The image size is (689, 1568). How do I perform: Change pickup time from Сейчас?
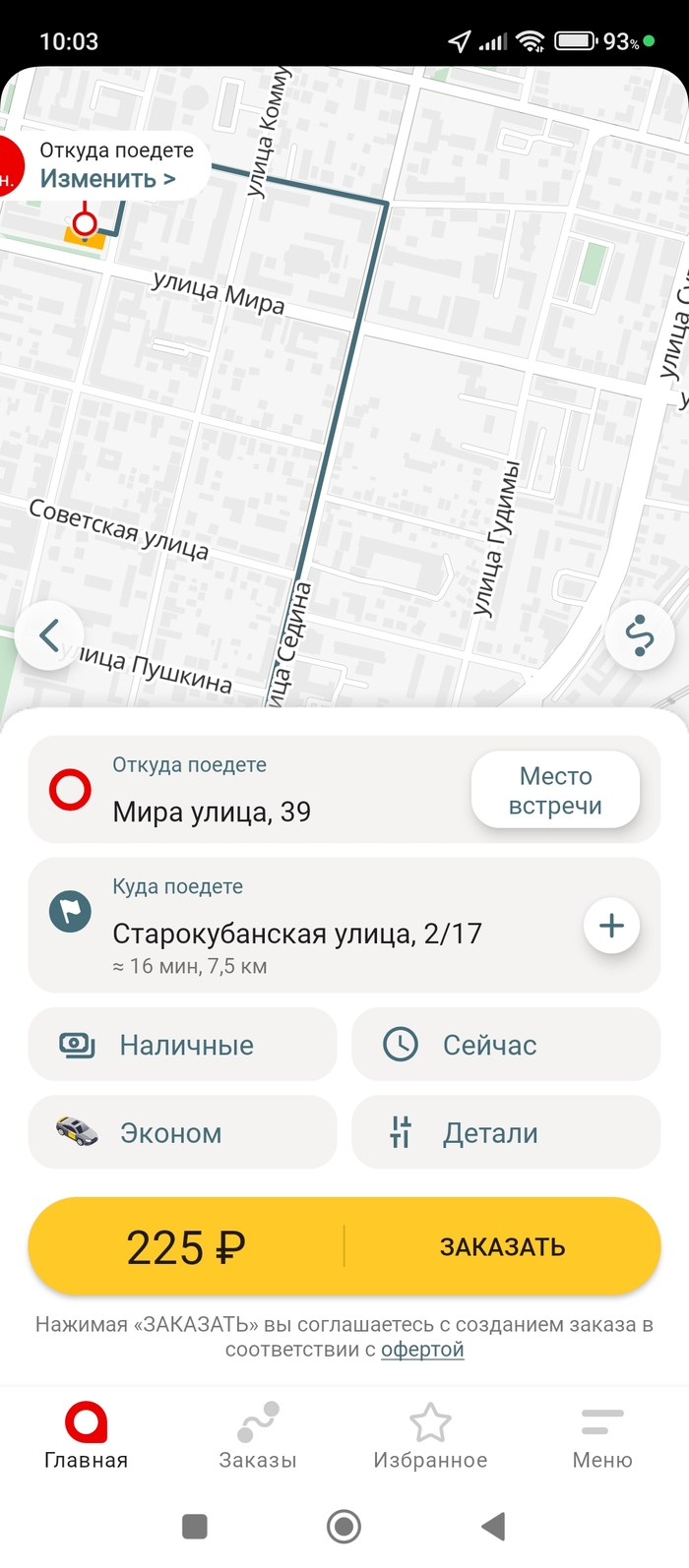pos(505,1045)
